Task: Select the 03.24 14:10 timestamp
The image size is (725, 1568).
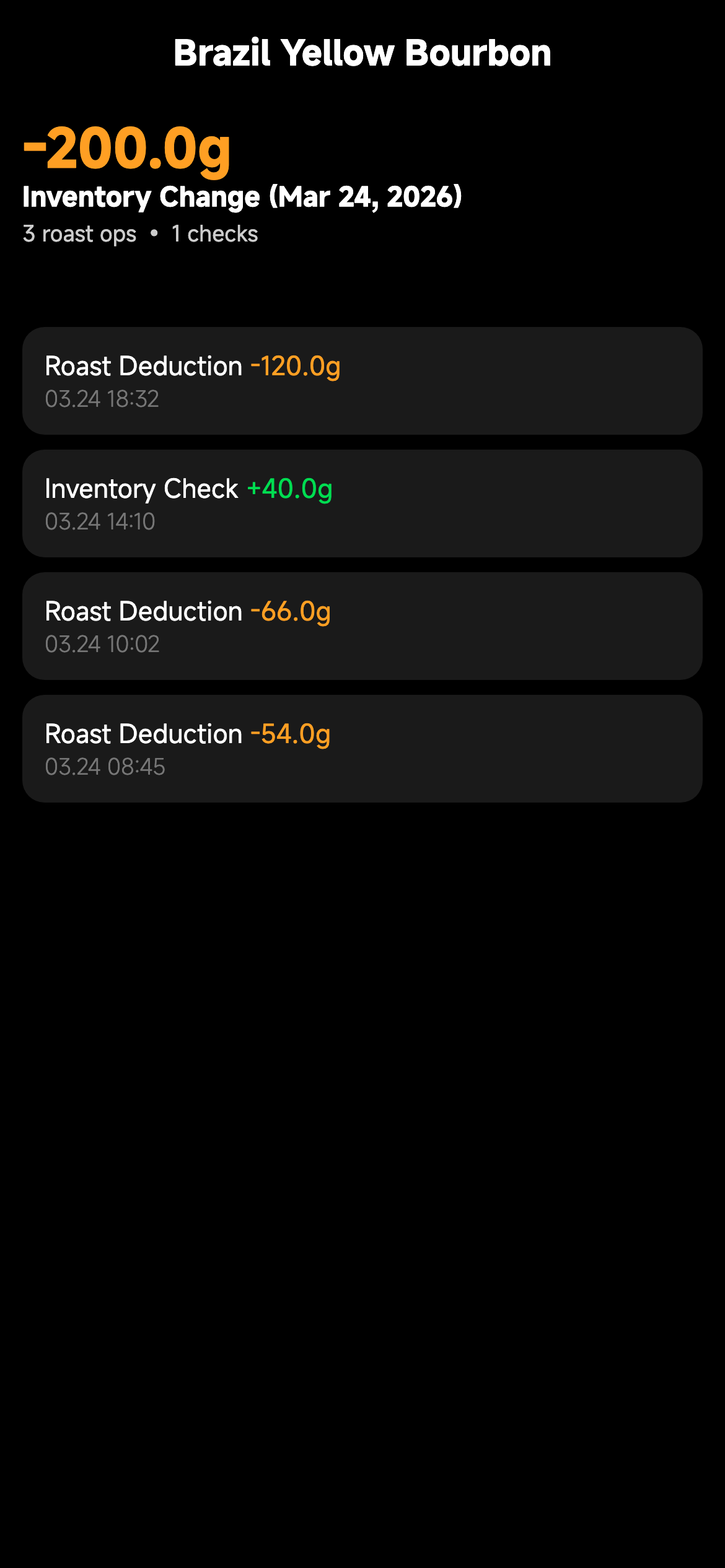Action: [x=99, y=522]
